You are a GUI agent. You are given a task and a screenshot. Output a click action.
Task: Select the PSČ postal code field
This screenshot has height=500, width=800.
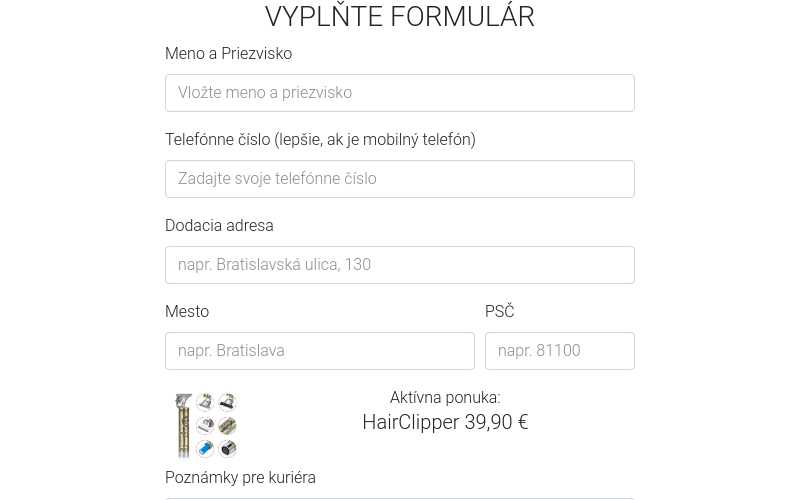559,351
